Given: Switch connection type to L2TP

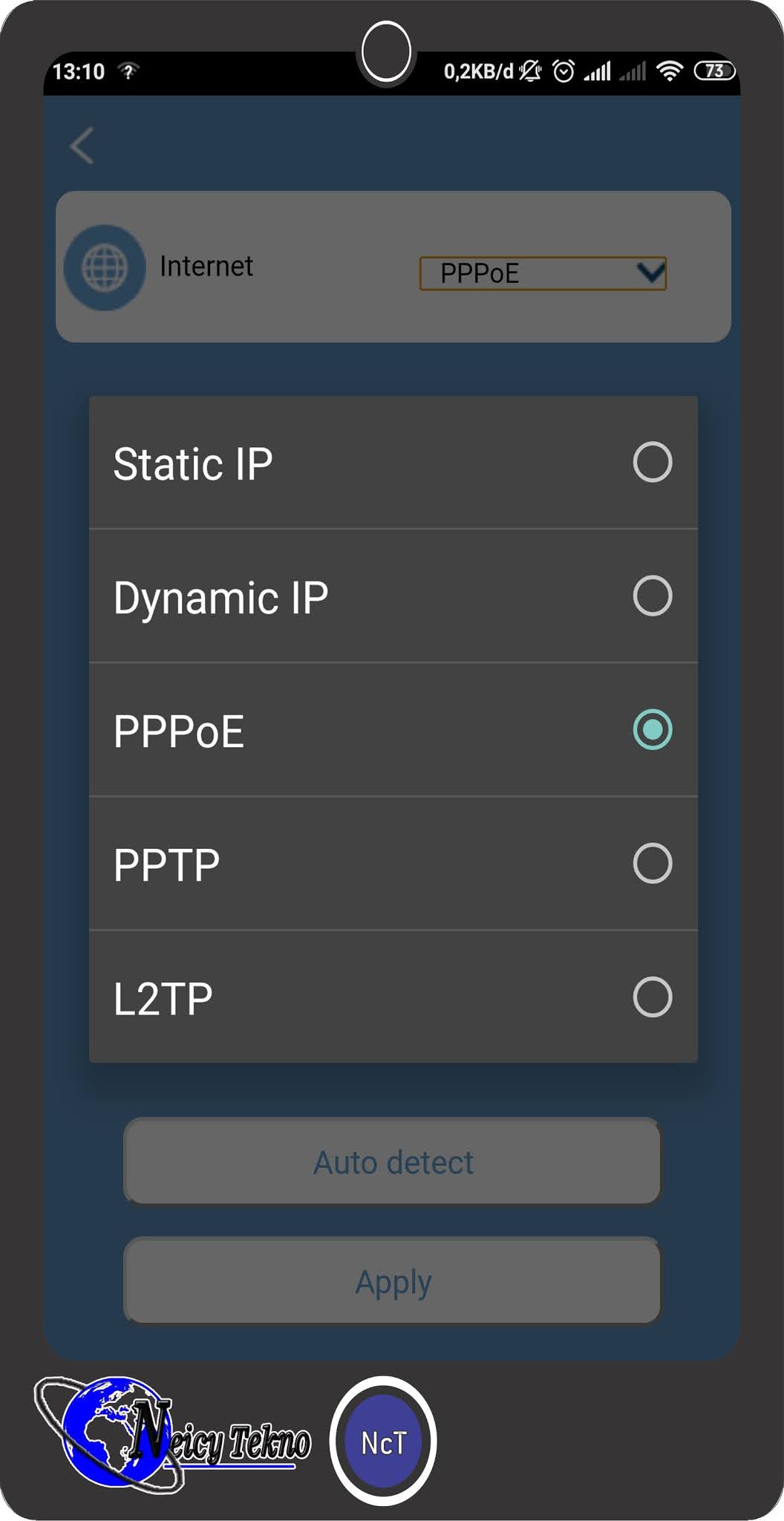Looking at the screenshot, I should (x=652, y=997).
